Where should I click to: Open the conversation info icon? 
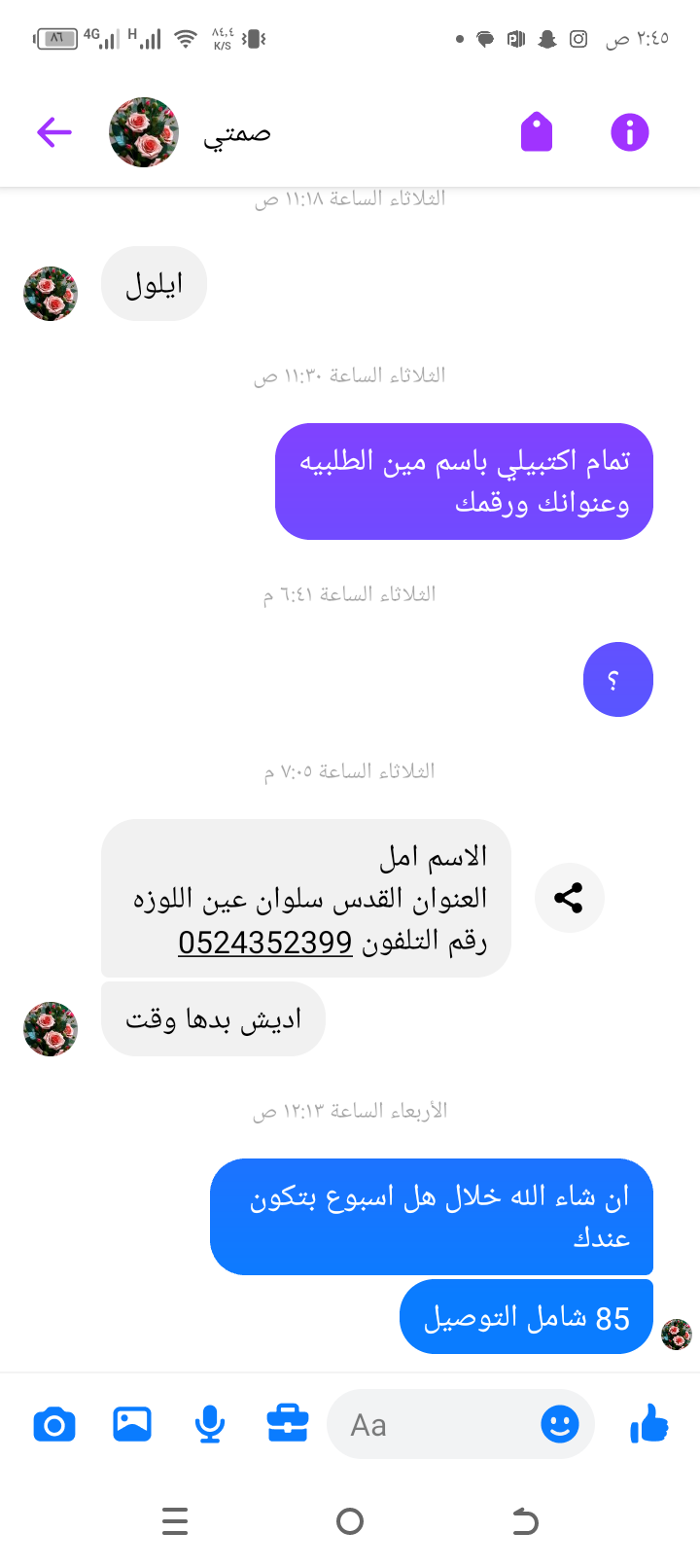tap(629, 131)
